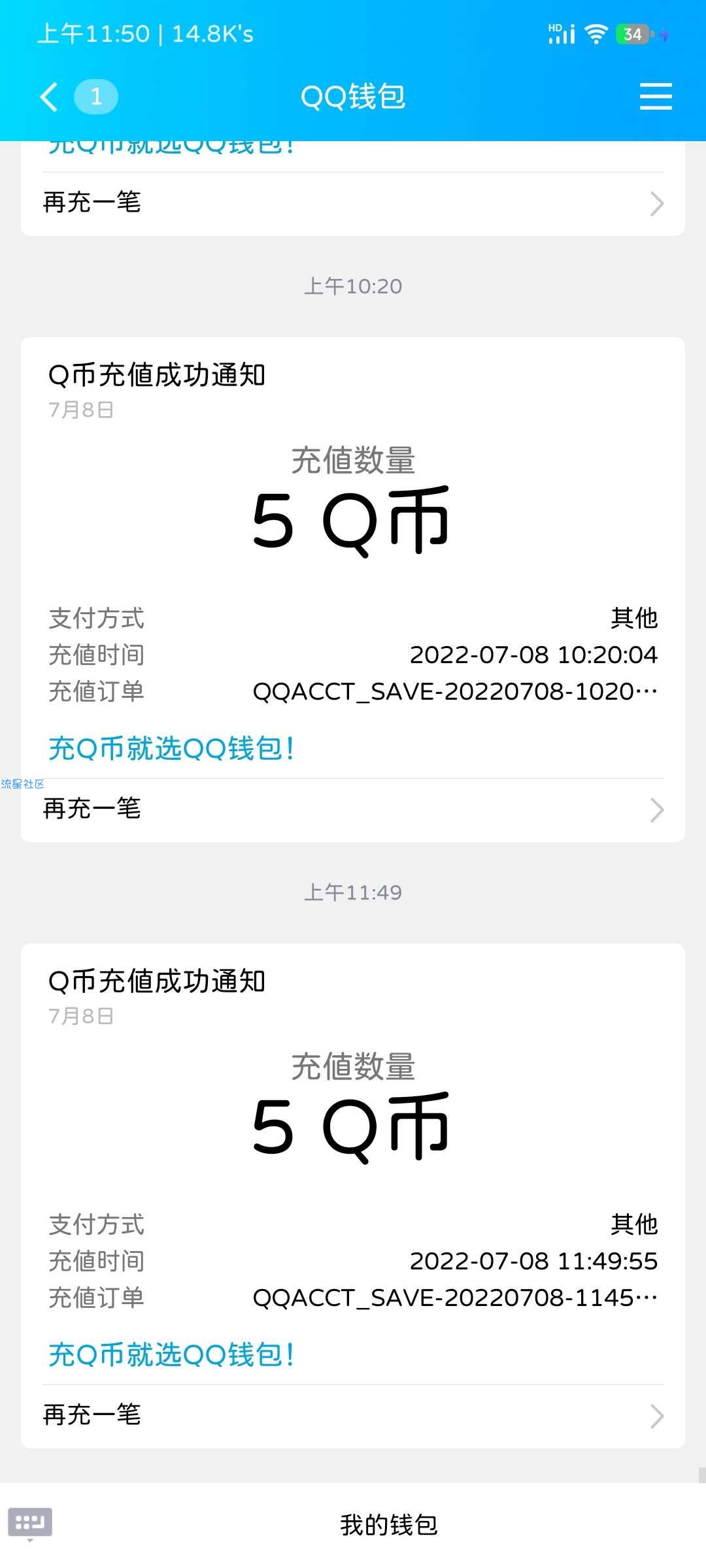This screenshot has height=1568, width=706.
Task: Open 我的钱包 at the bottom
Action: coord(388,1525)
